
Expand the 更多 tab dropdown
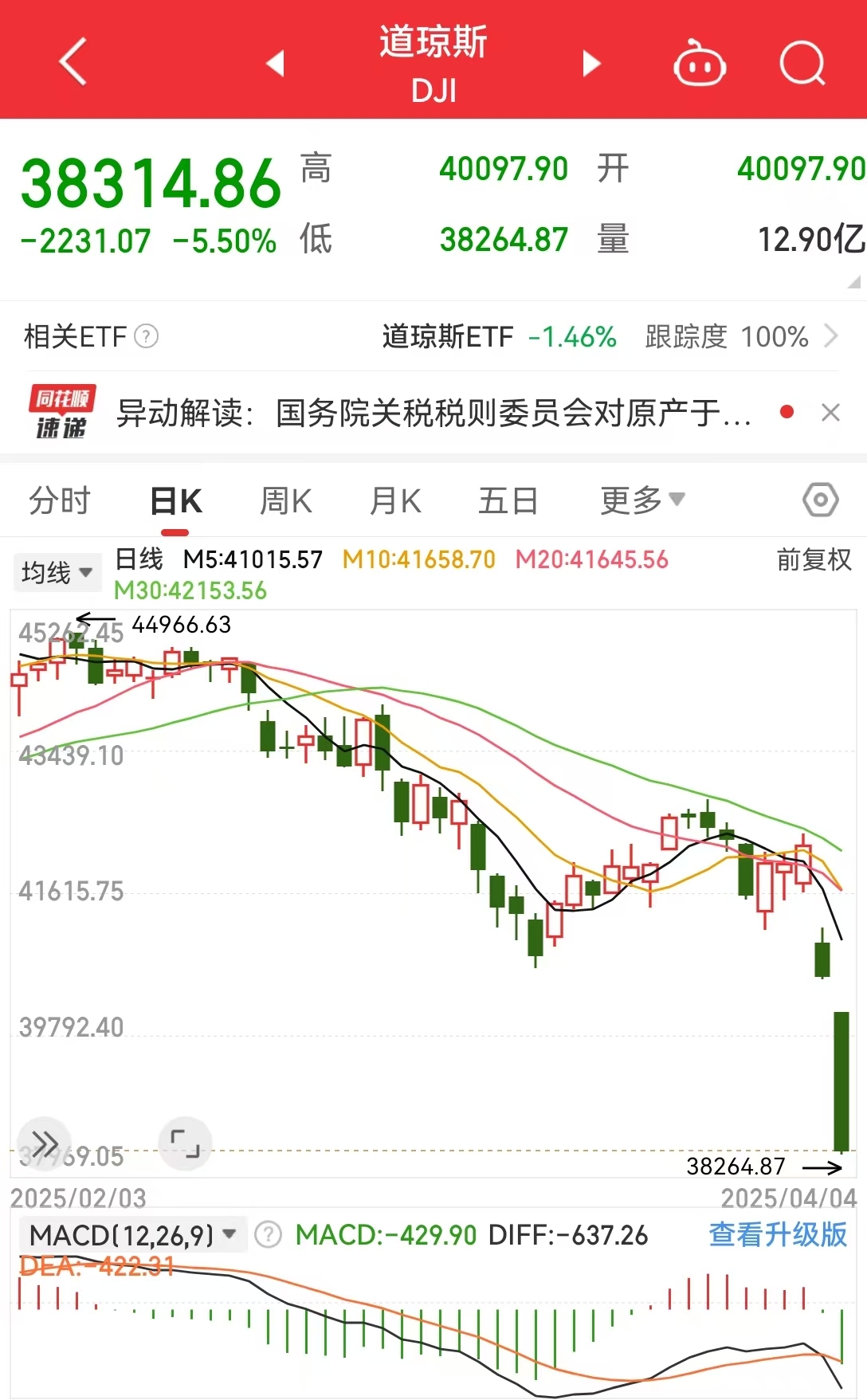point(644,500)
